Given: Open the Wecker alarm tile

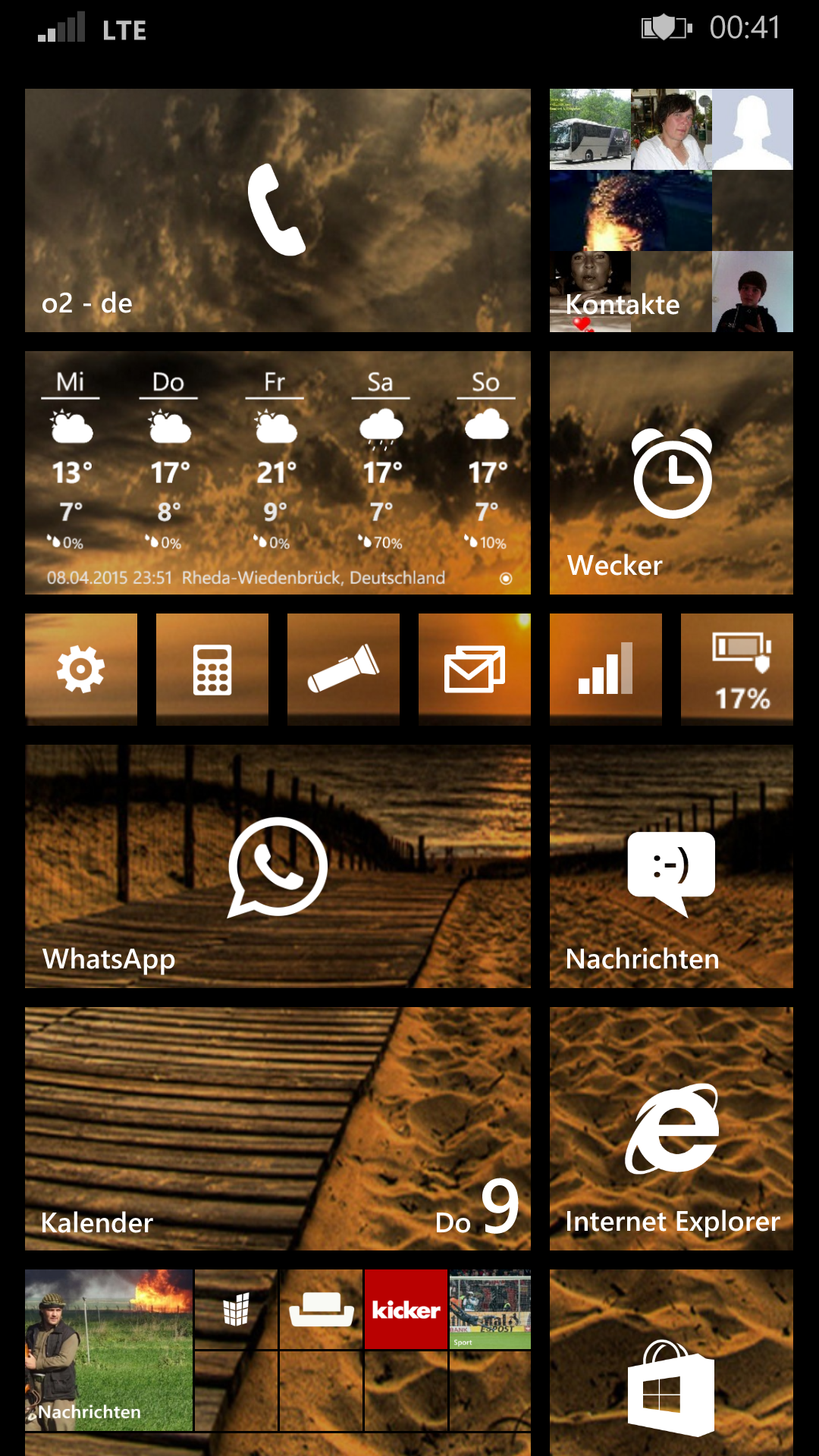Looking at the screenshot, I should (x=671, y=472).
